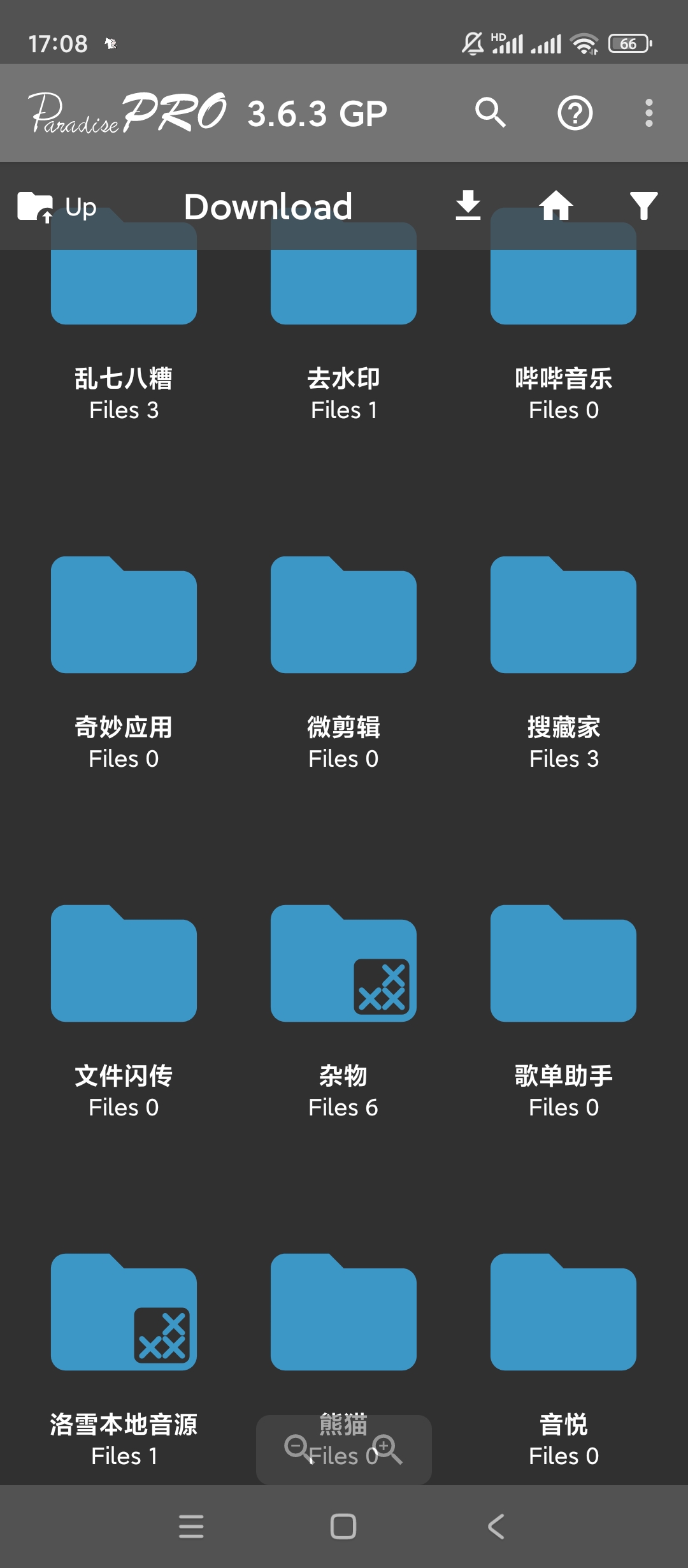The image size is (688, 1568).
Task: Open the 文件闪传 folder
Action: (124, 964)
